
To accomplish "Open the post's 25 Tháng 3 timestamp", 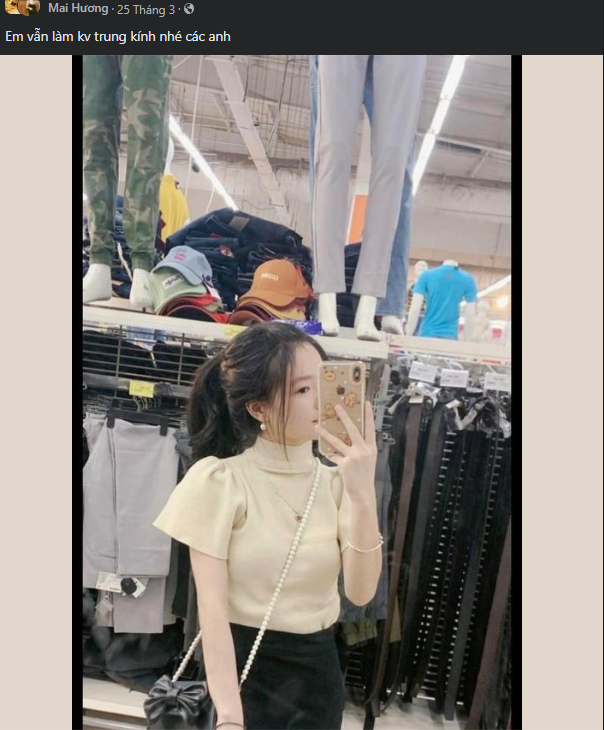I will (146, 9).
